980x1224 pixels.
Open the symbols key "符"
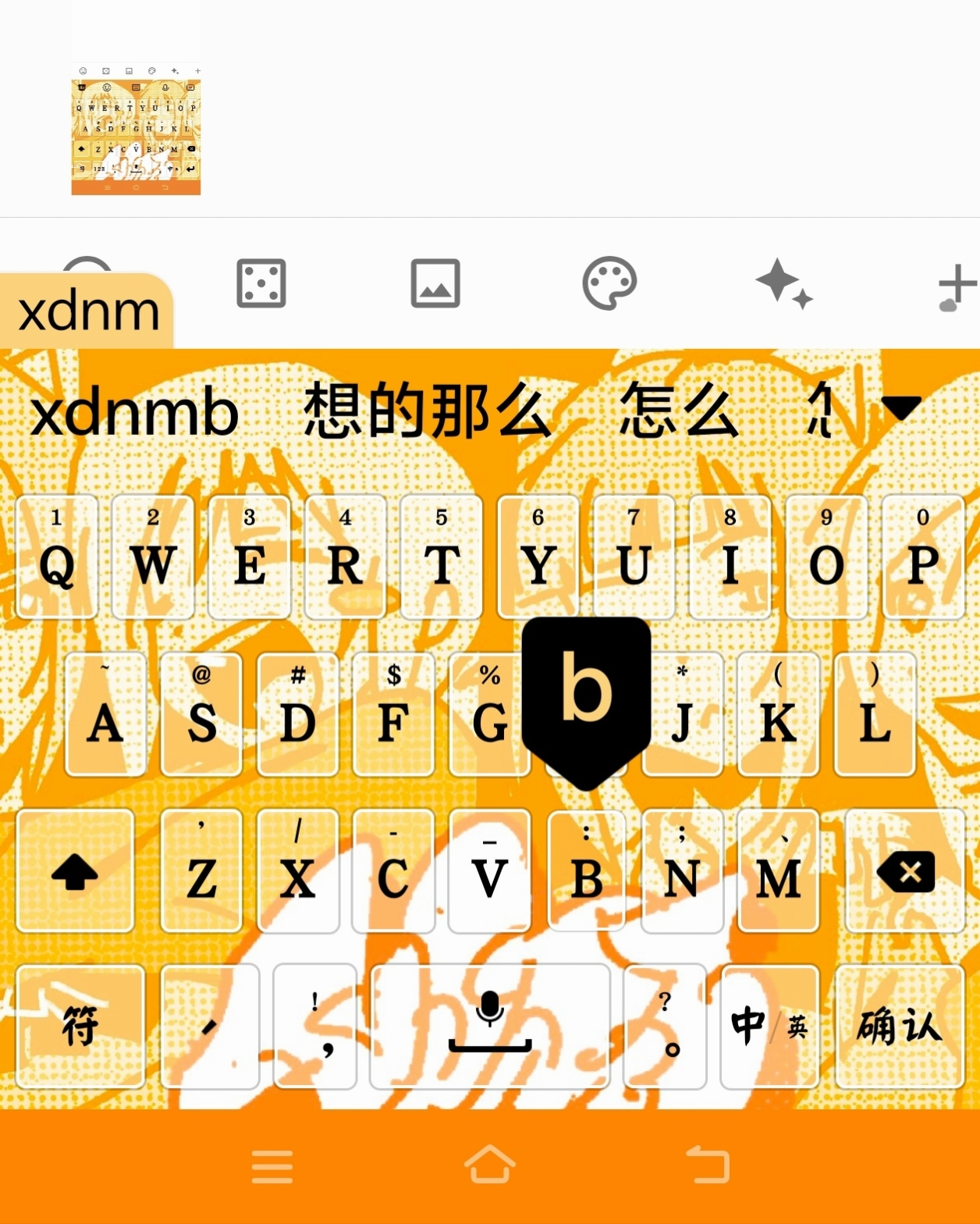[x=80, y=1025]
